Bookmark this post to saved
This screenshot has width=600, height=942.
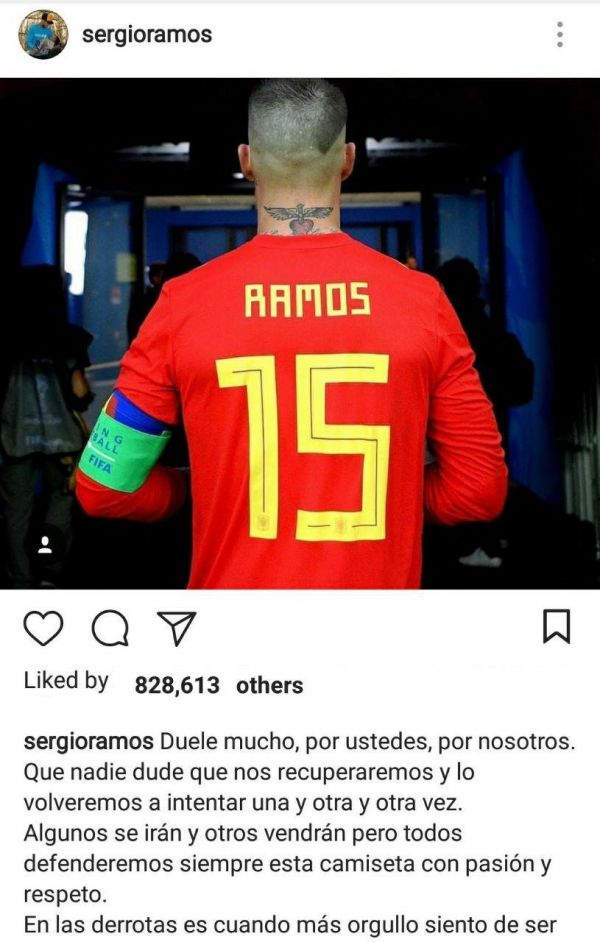(x=556, y=626)
